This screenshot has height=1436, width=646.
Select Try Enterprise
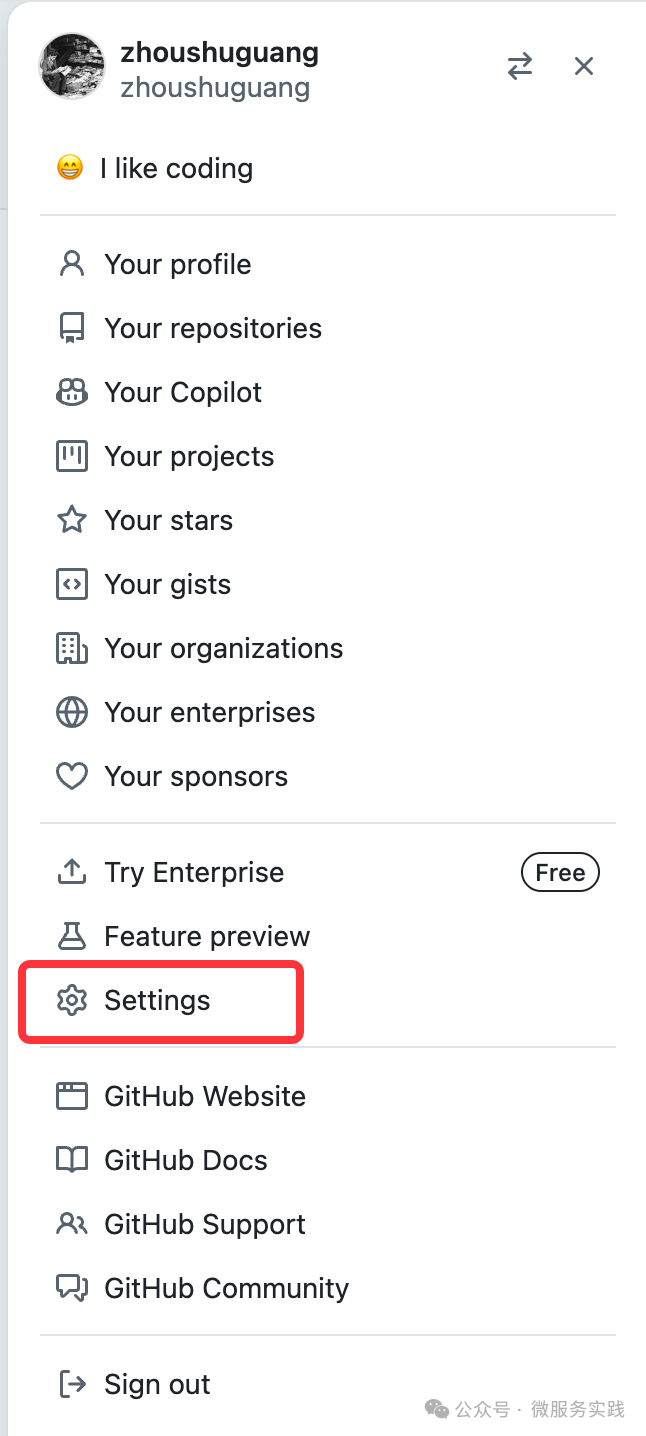pyautogui.click(x=328, y=872)
